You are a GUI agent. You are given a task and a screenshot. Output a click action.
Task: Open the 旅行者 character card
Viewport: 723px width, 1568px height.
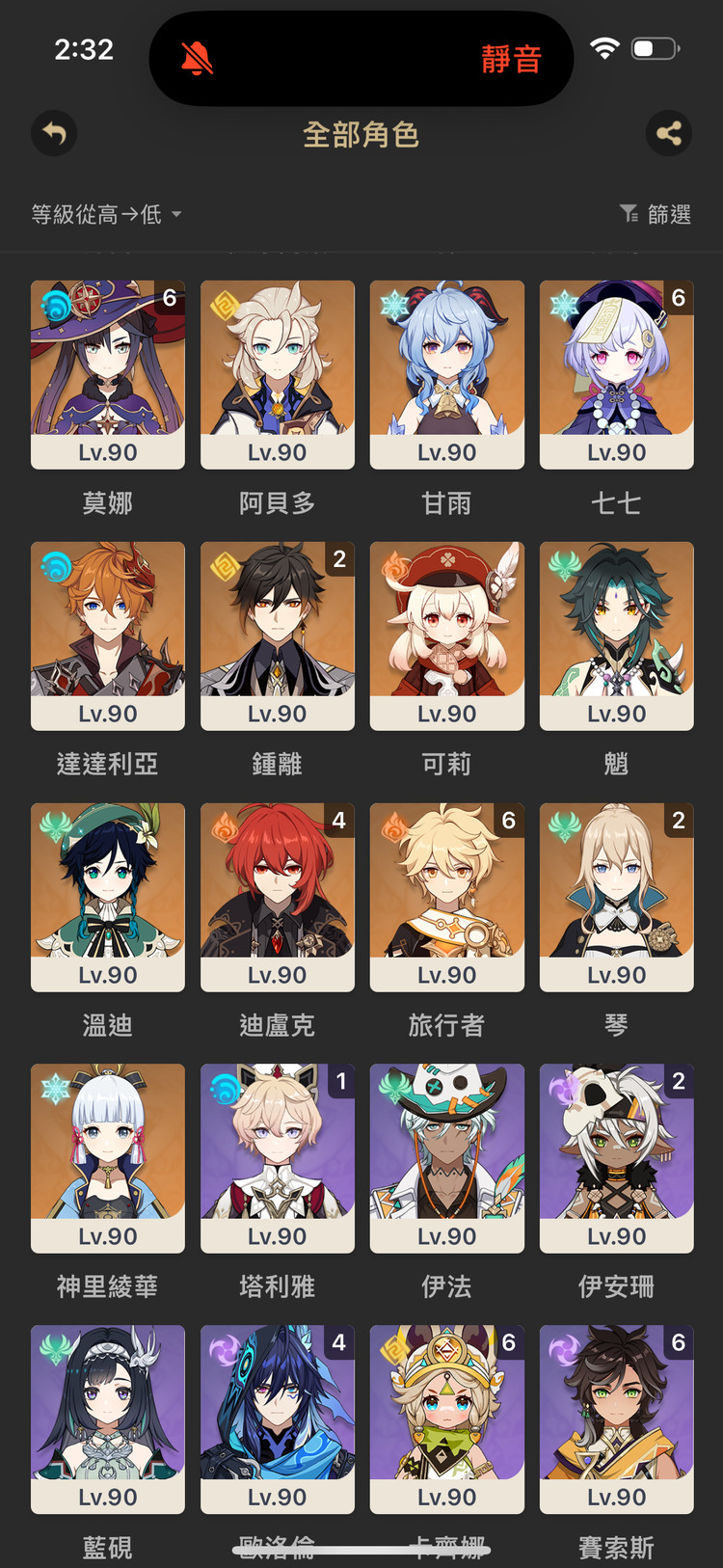pos(447,897)
